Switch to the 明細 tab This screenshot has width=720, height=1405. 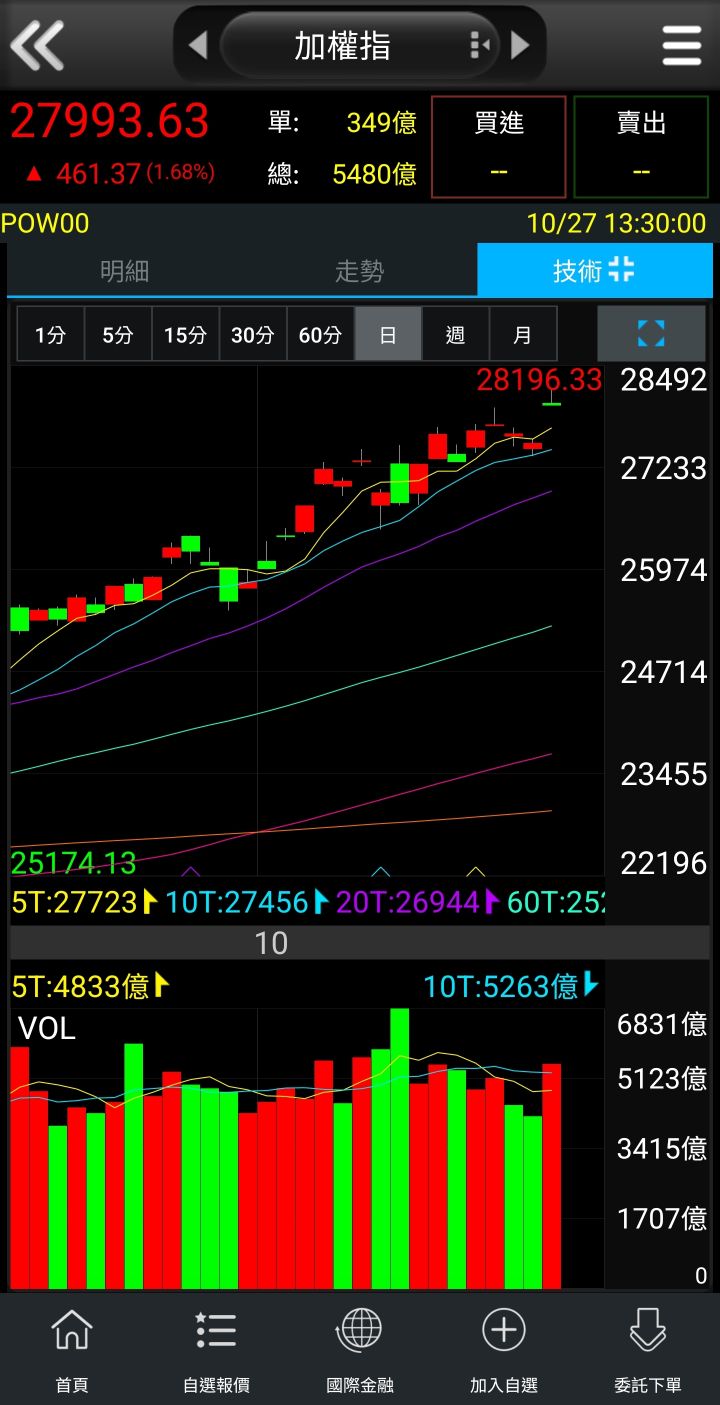(124, 270)
